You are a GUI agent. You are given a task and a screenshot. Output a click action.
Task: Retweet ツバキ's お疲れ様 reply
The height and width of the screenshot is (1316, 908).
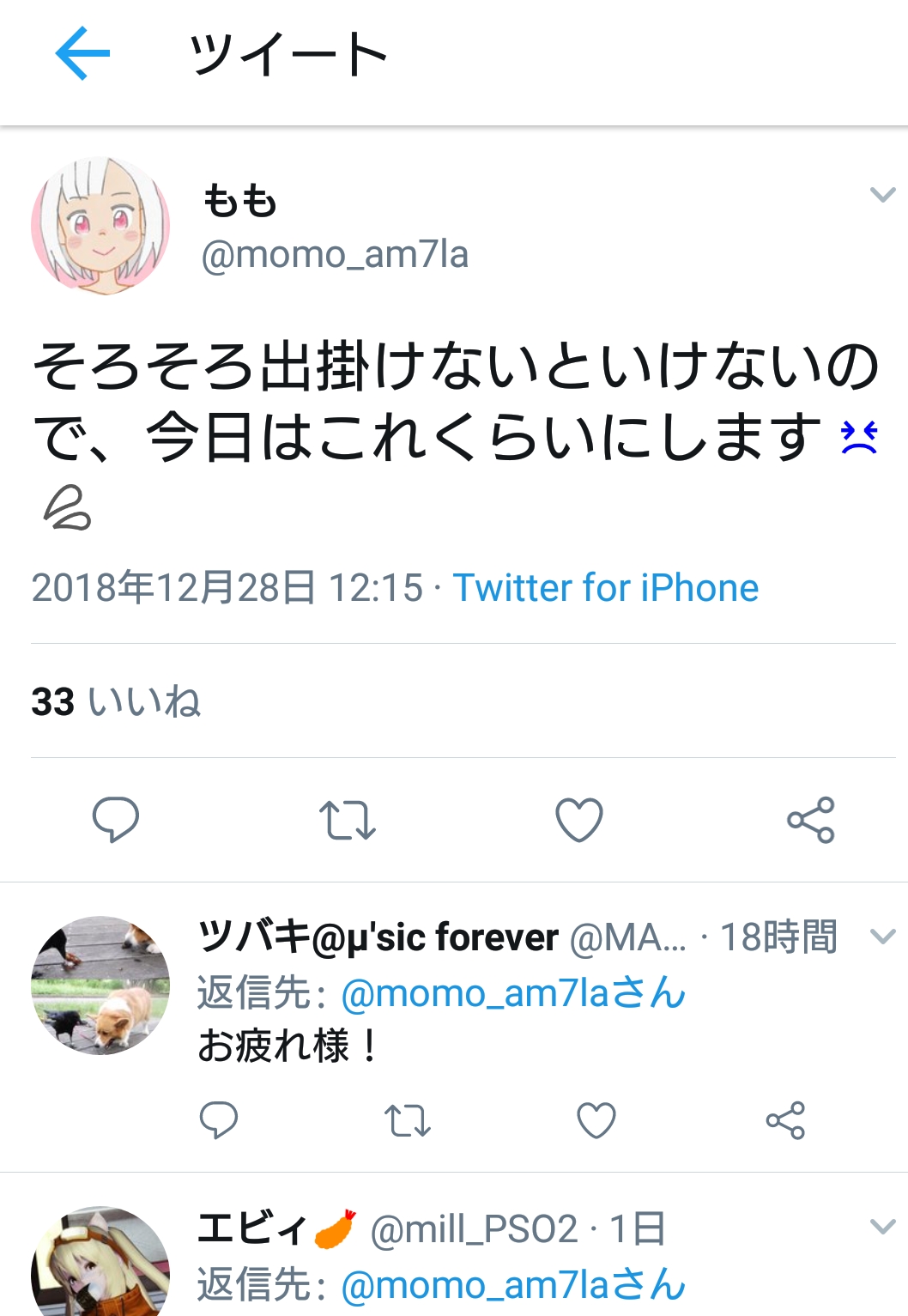(407, 1119)
